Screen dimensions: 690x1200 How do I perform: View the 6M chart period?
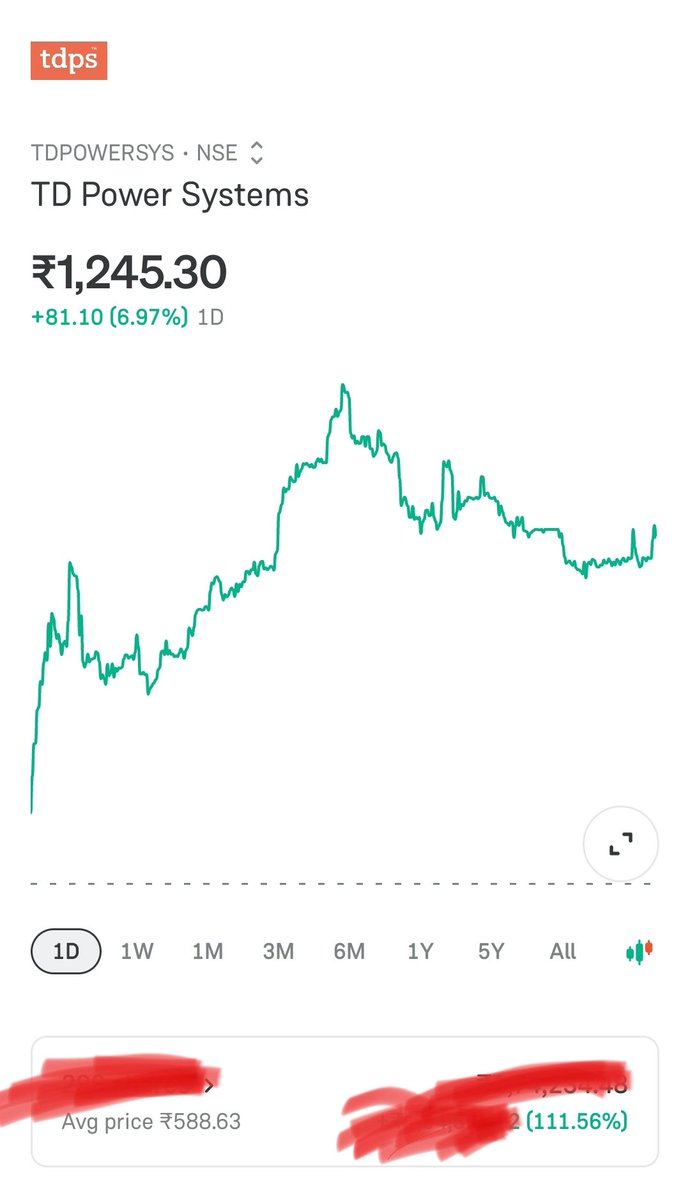349,951
